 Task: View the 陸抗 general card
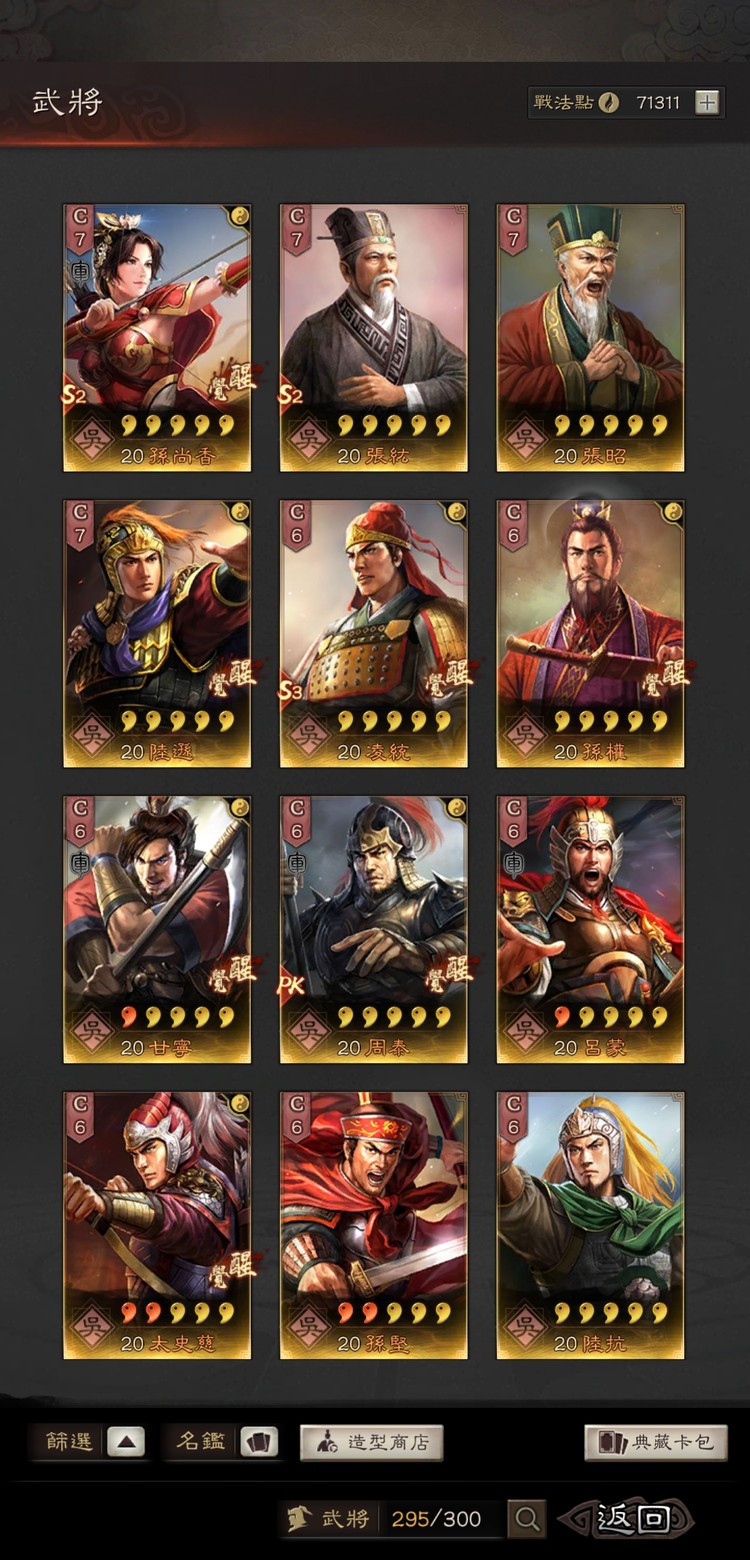pyautogui.click(x=590, y=1225)
